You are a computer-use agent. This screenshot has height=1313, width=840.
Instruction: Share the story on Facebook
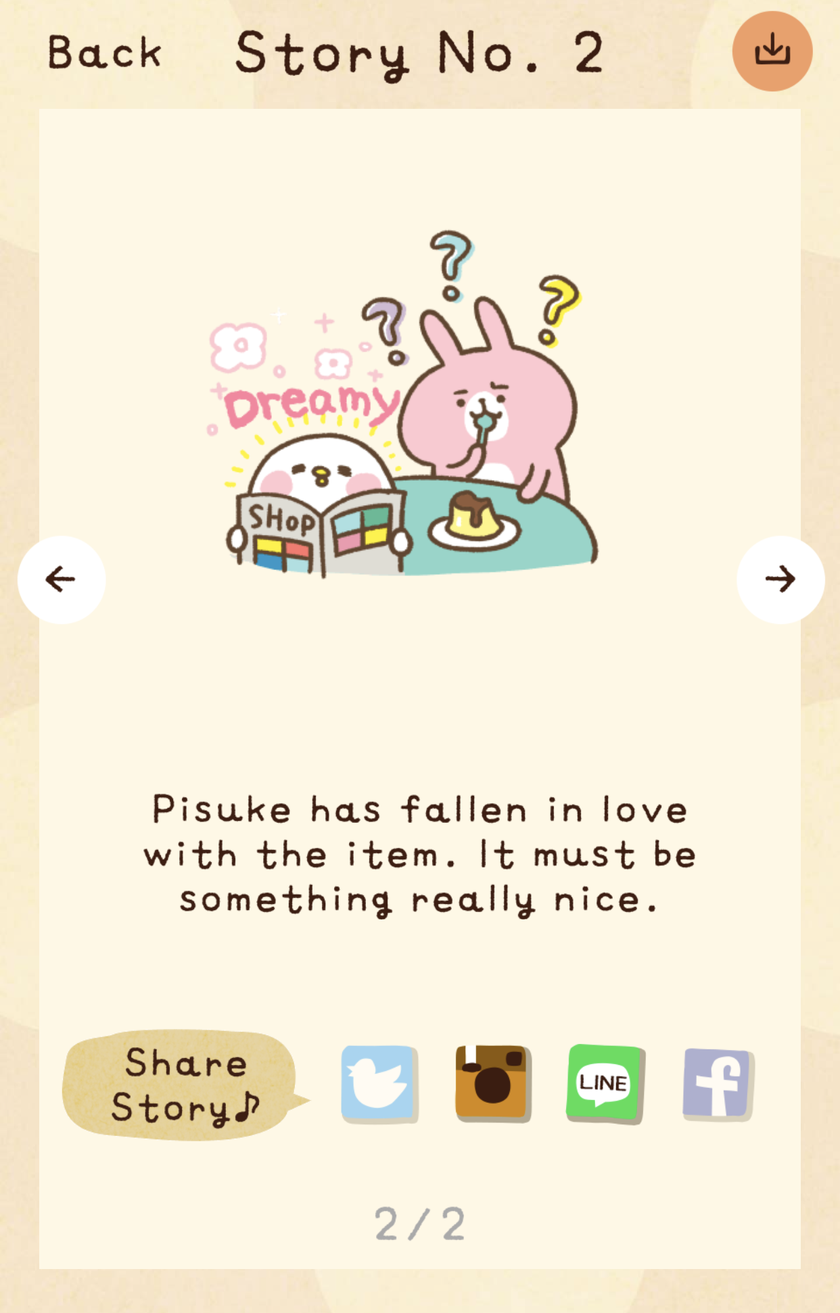click(717, 1083)
